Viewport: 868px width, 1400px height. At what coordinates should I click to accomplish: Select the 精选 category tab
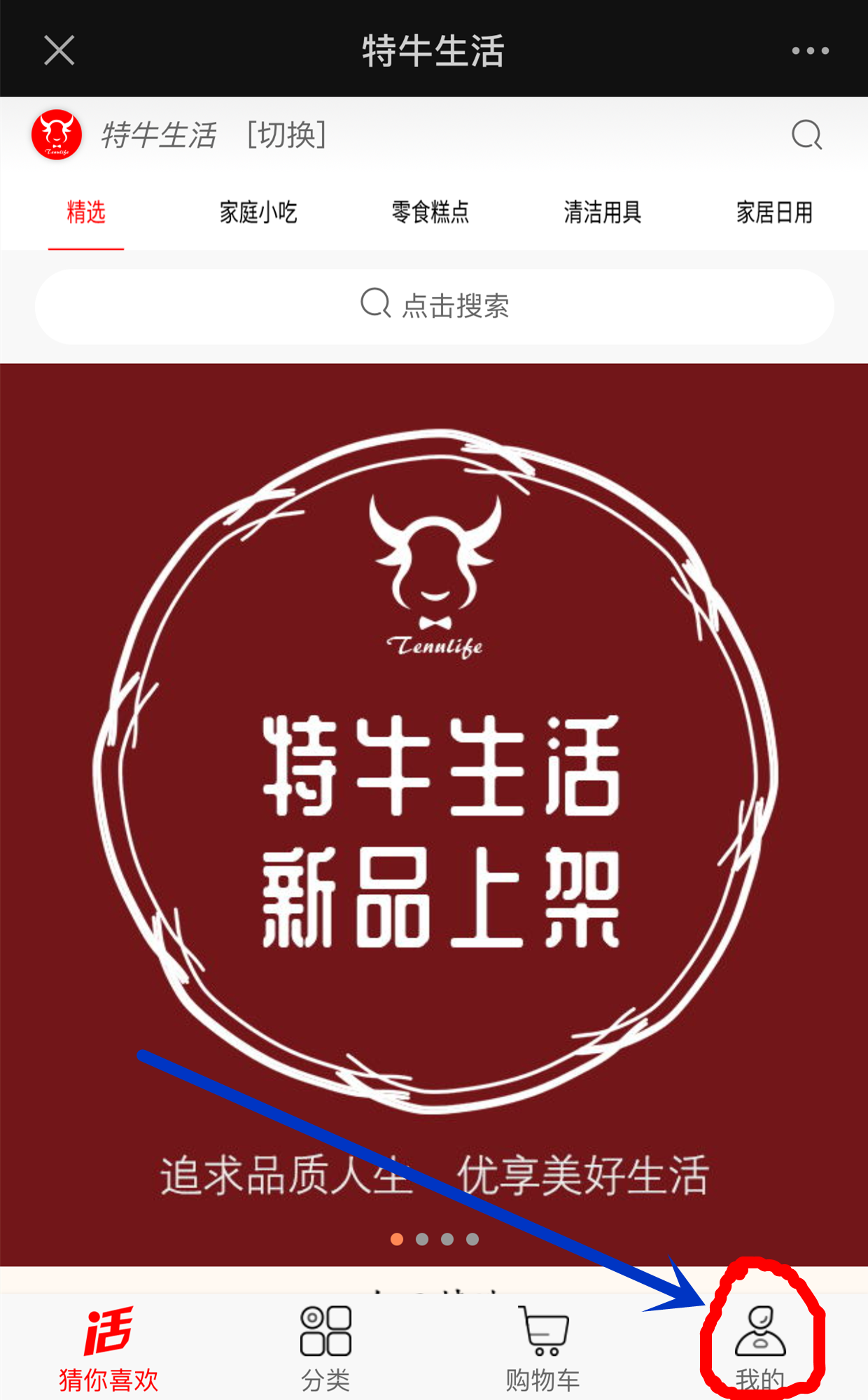pyautogui.click(x=86, y=212)
